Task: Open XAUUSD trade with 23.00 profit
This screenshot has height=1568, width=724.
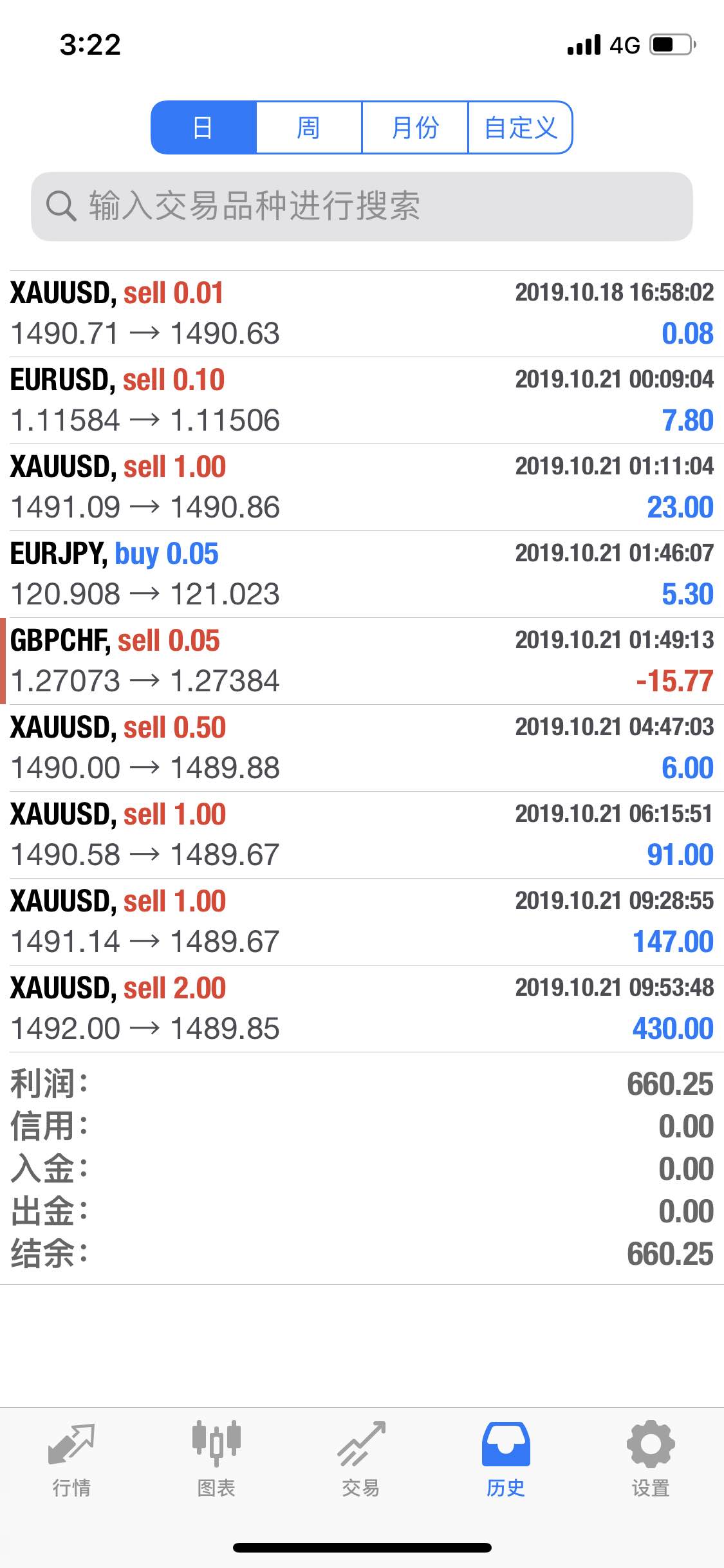Action: [x=362, y=487]
